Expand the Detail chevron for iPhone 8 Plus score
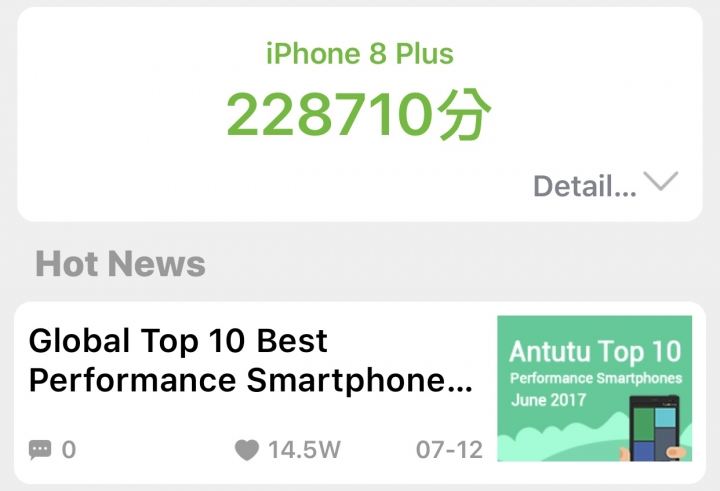This screenshot has width=720, height=491. (661, 182)
